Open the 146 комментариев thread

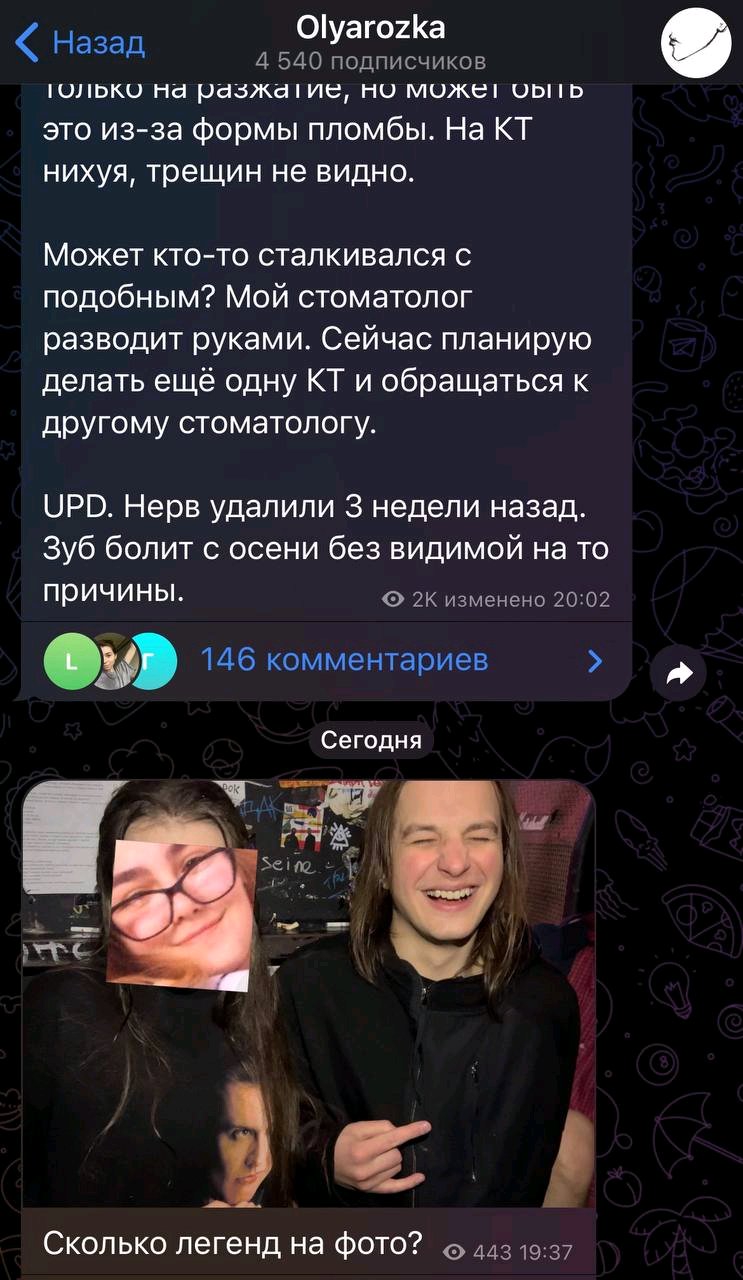[343, 660]
